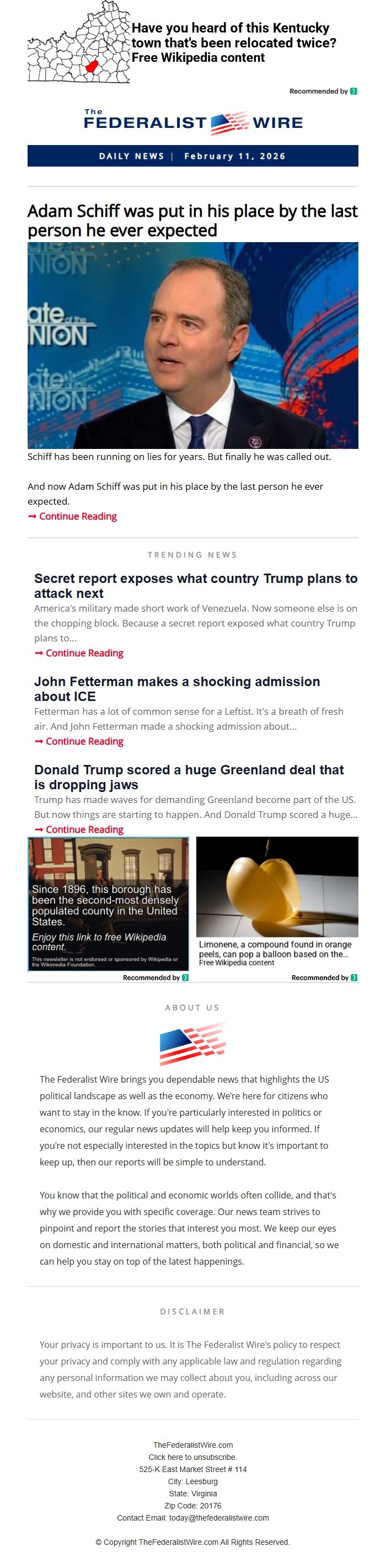Click here to unsubscribe from newsletter
This screenshot has width=386, height=1568.
(193, 1457)
